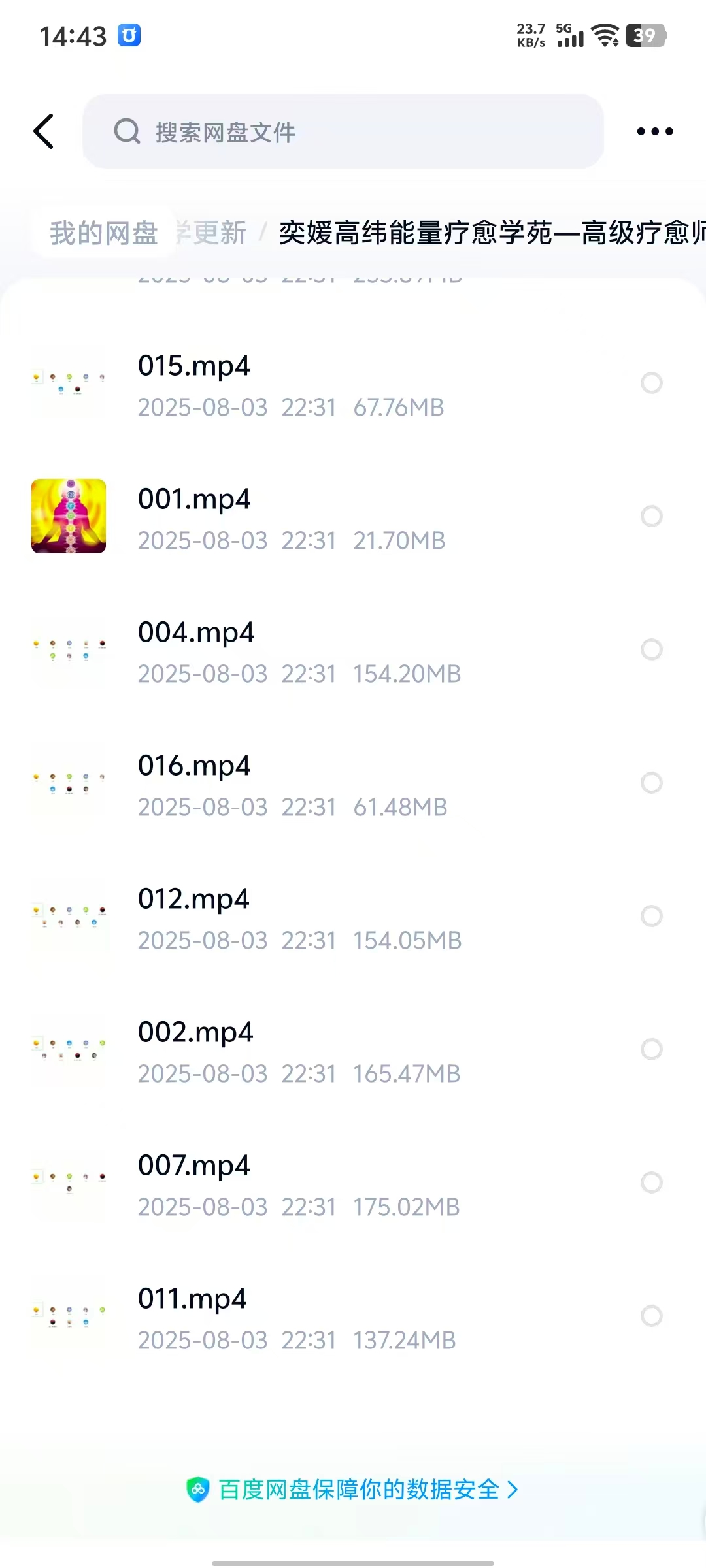
Task: Jump to 我的网盘 in the breadcrumb
Action: pos(104,233)
